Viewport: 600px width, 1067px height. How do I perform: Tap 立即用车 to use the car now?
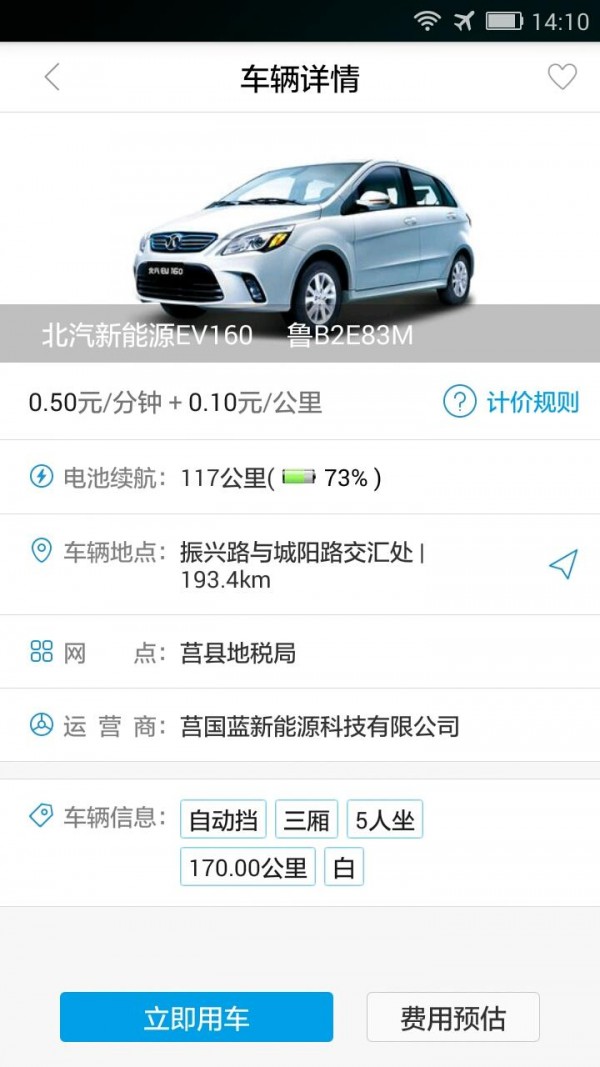[196, 1017]
